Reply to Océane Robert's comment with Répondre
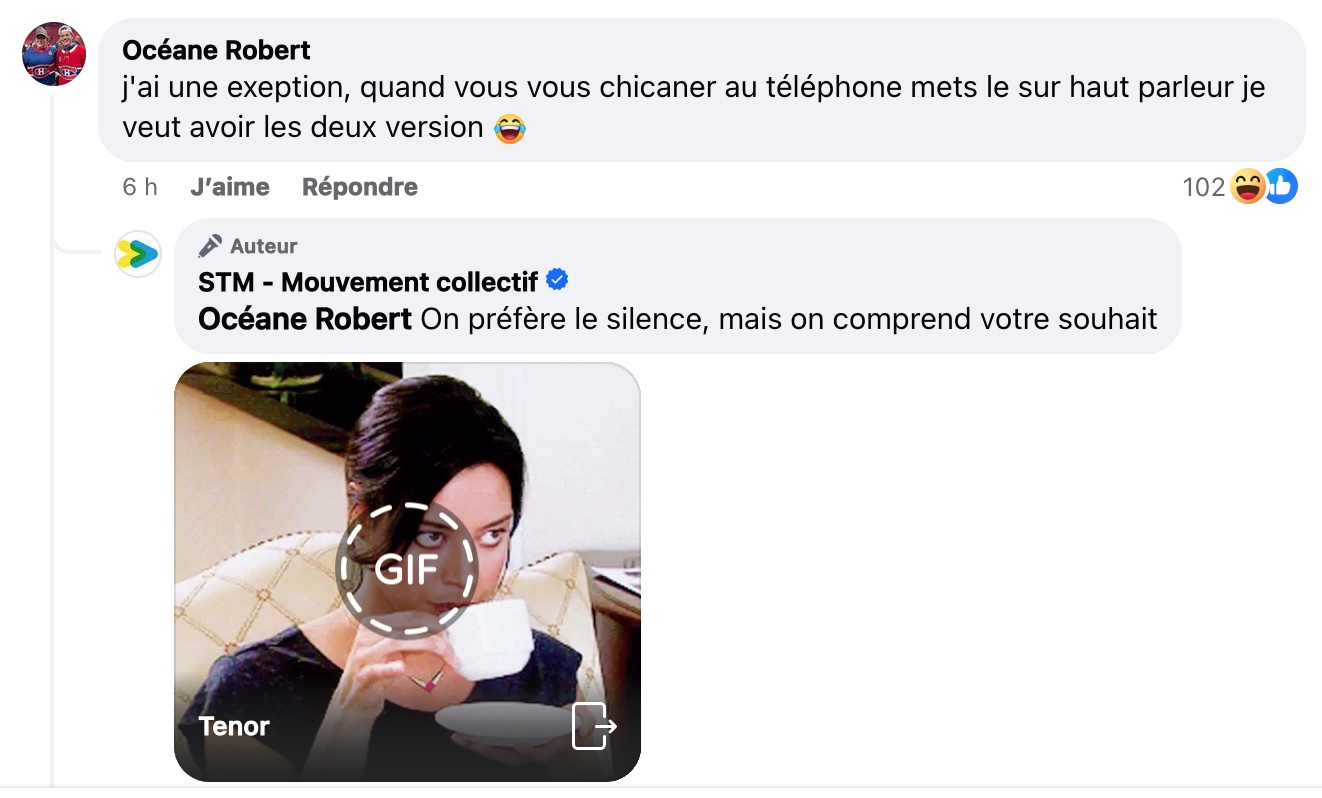The image size is (1322, 798). 360,187
